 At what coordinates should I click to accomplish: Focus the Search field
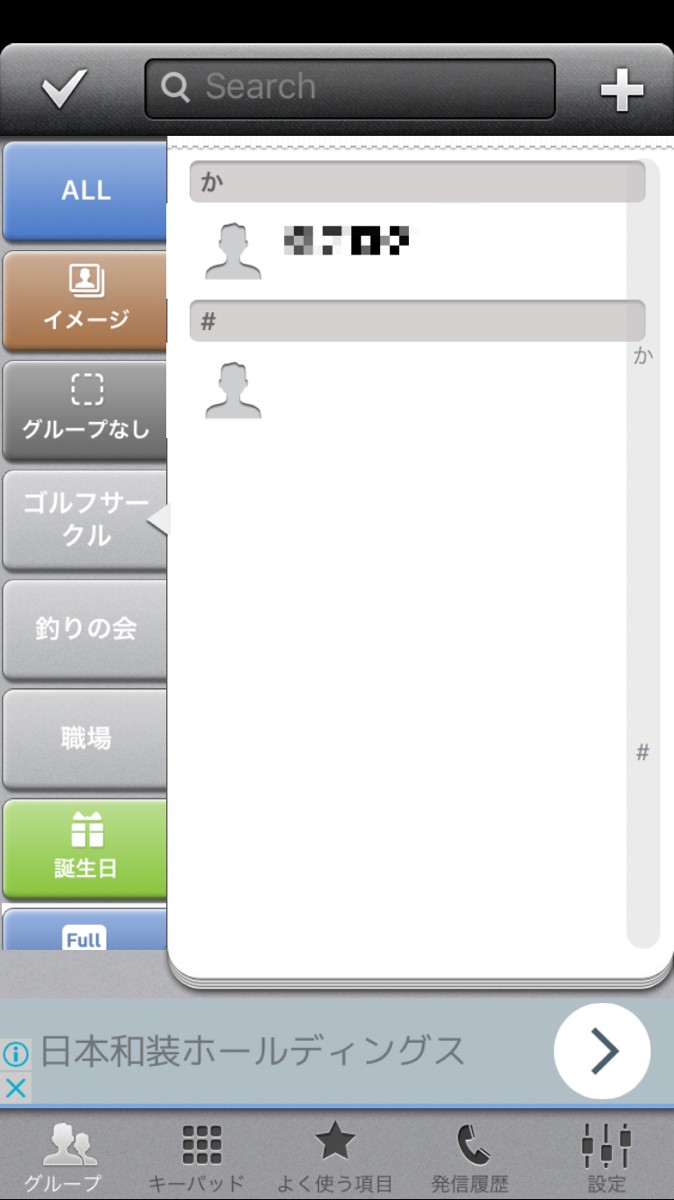tap(350, 89)
